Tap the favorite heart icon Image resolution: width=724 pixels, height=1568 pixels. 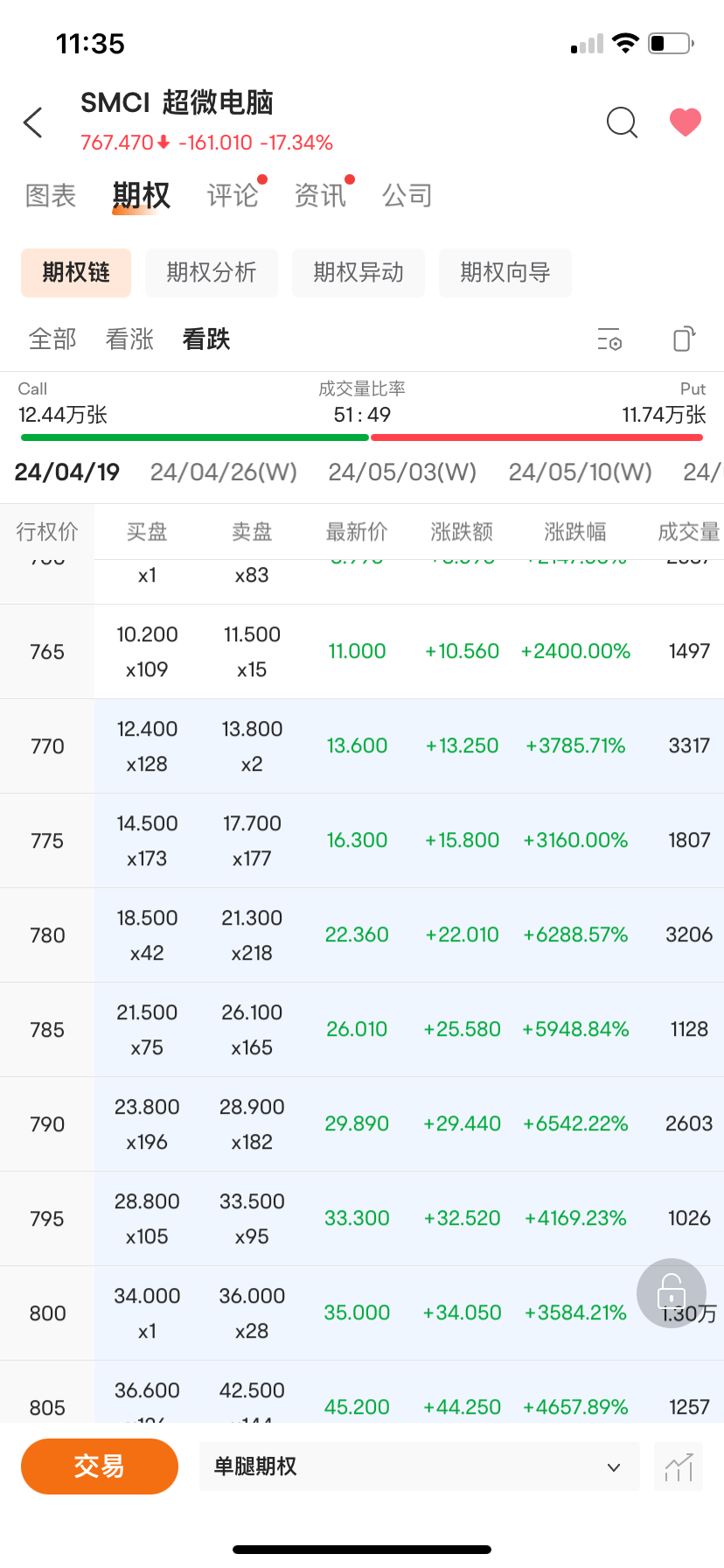[686, 122]
